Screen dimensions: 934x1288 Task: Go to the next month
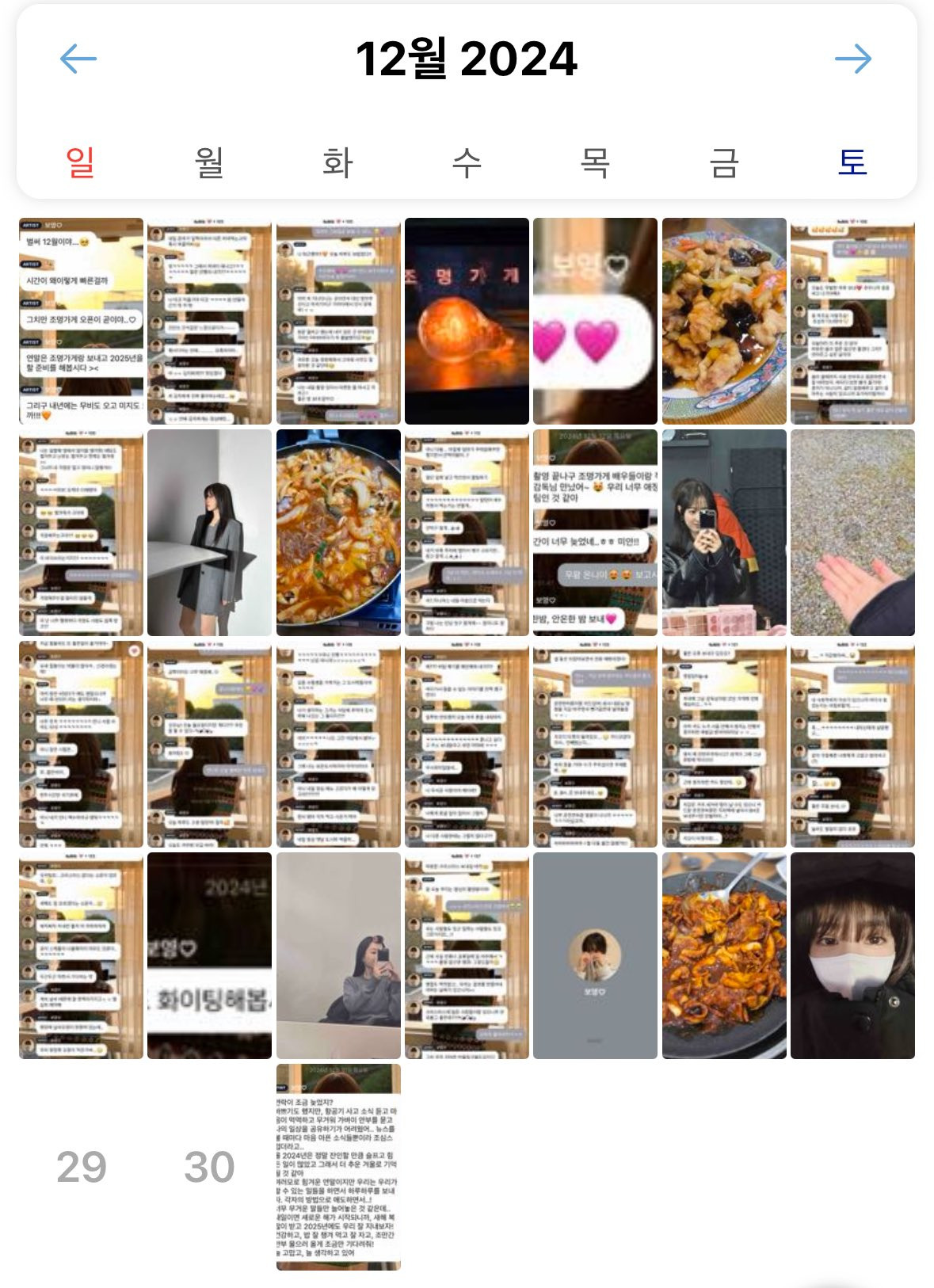pyautogui.click(x=852, y=59)
